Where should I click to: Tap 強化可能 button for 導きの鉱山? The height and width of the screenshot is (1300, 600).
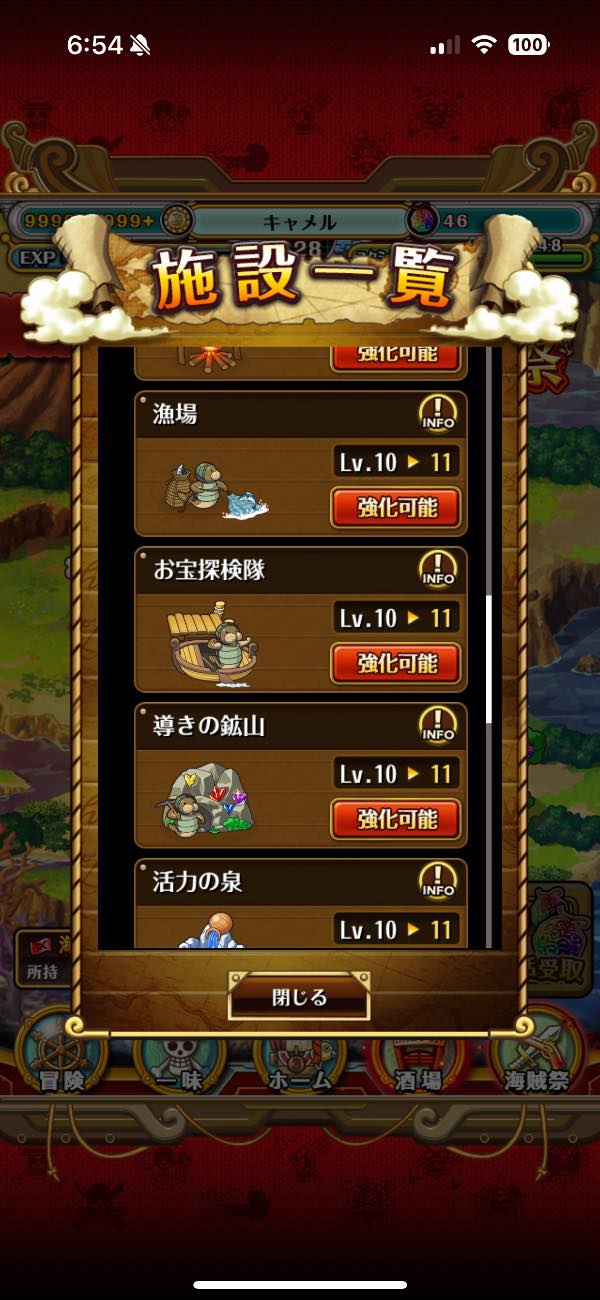[397, 819]
